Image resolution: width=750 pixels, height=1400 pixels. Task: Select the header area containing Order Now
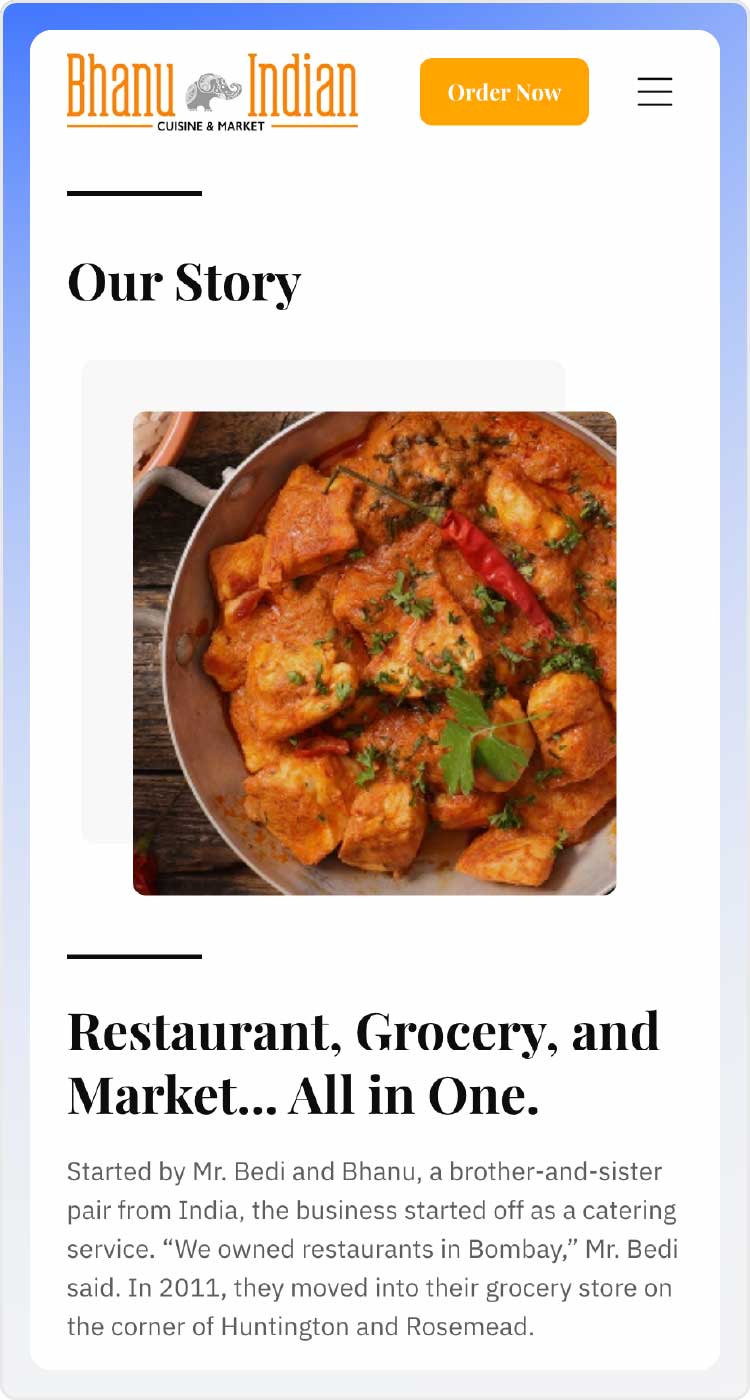pyautogui.click(x=504, y=91)
